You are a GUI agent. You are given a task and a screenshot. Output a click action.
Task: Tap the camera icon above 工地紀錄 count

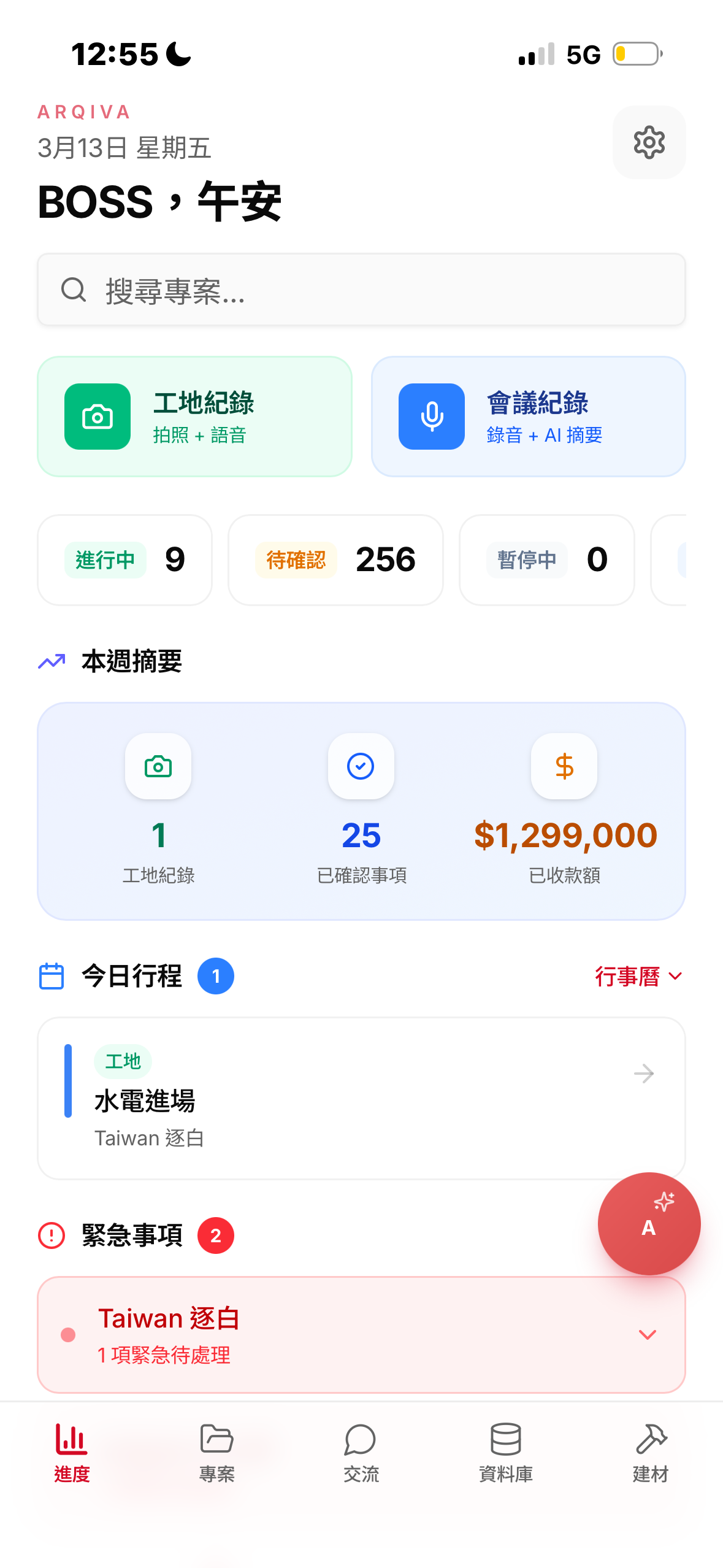[158, 766]
